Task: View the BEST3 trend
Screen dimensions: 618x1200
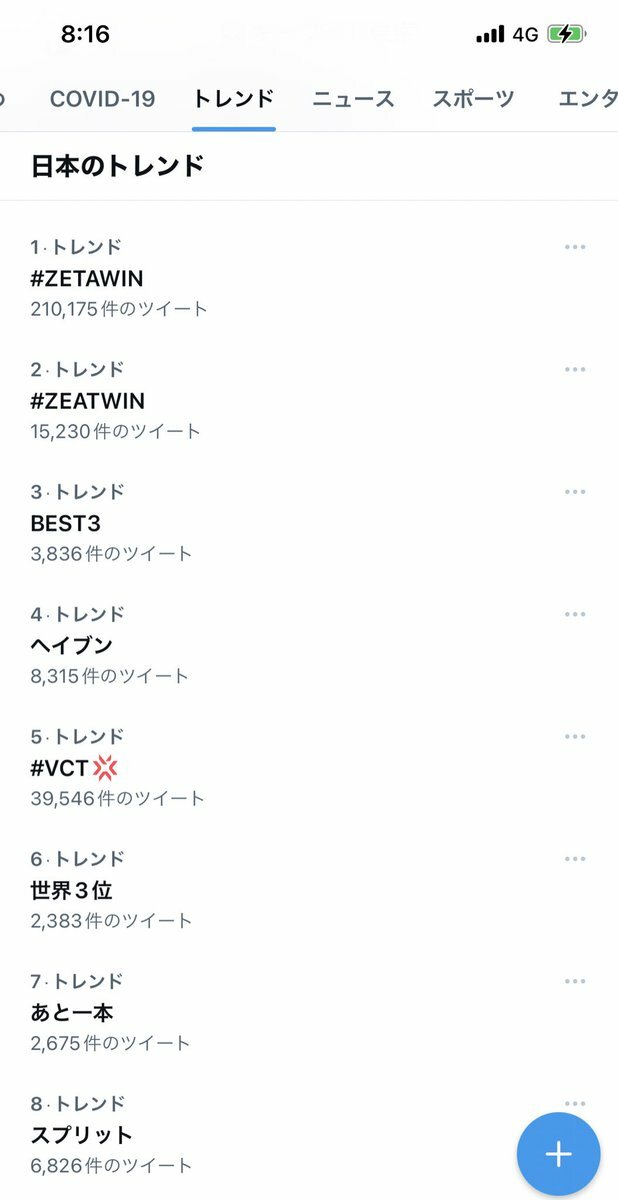Action: coord(309,523)
